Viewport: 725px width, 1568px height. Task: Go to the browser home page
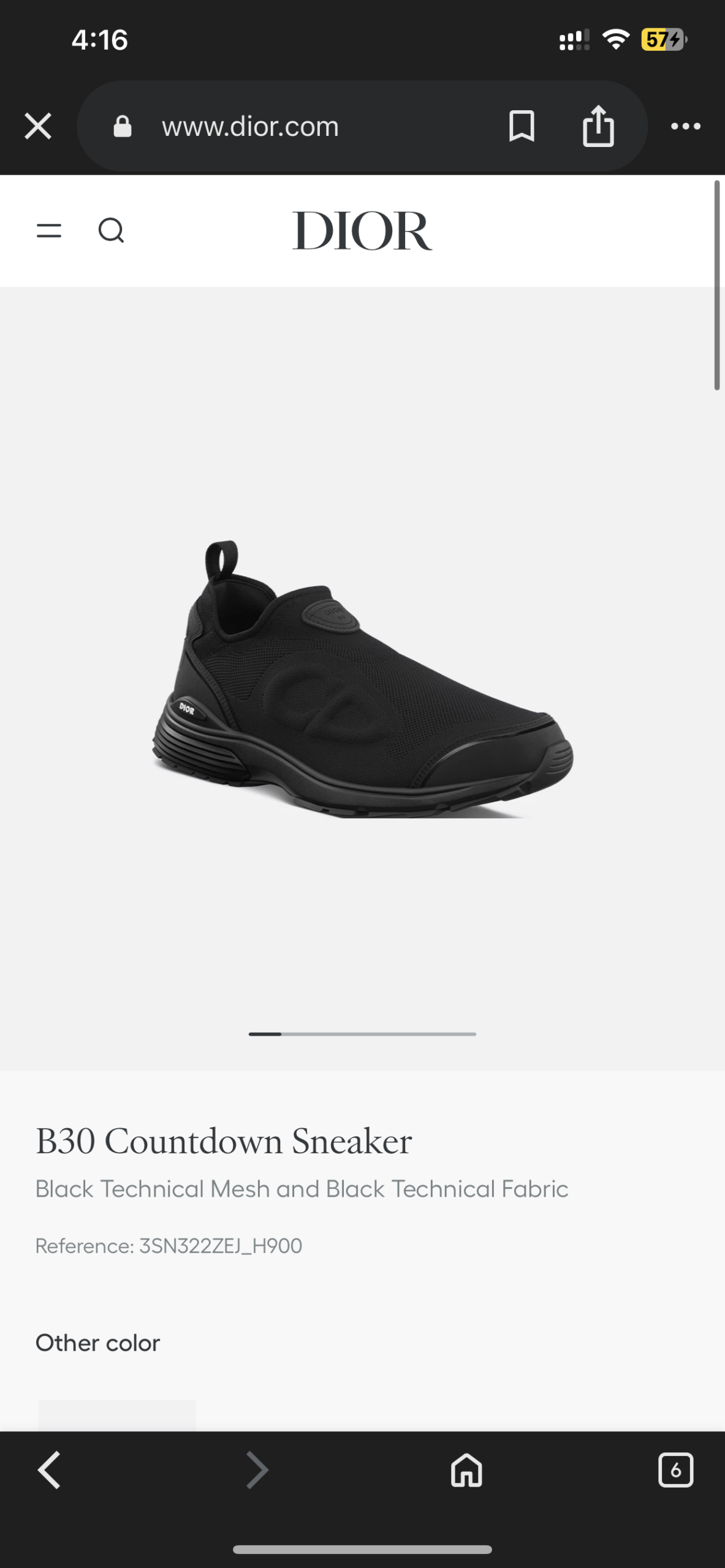pyautogui.click(x=466, y=1469)
